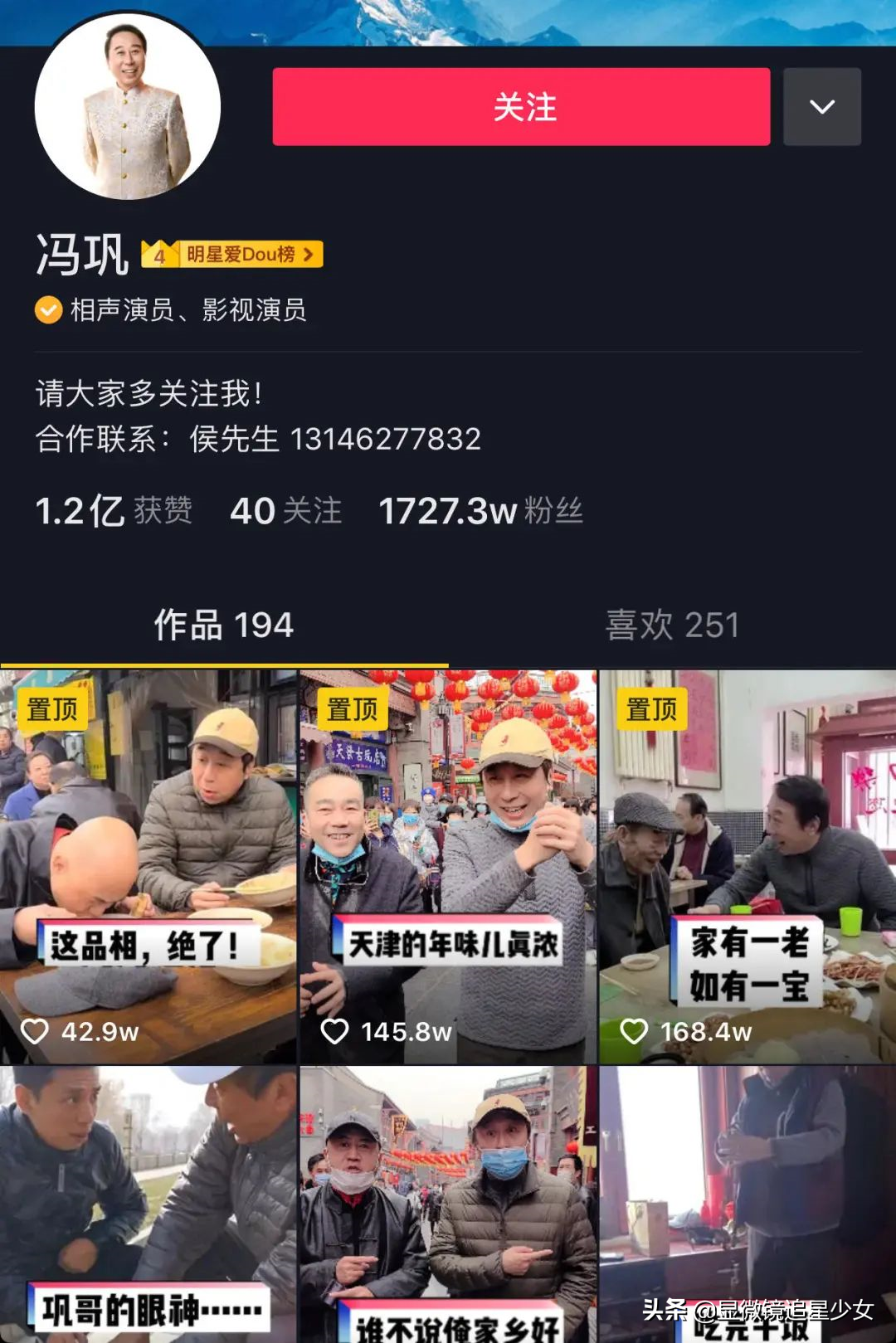Check the 40 关注 following list
Viewport: 896px width, 1343px height.
pyautogui.click(x=284, y=513)
